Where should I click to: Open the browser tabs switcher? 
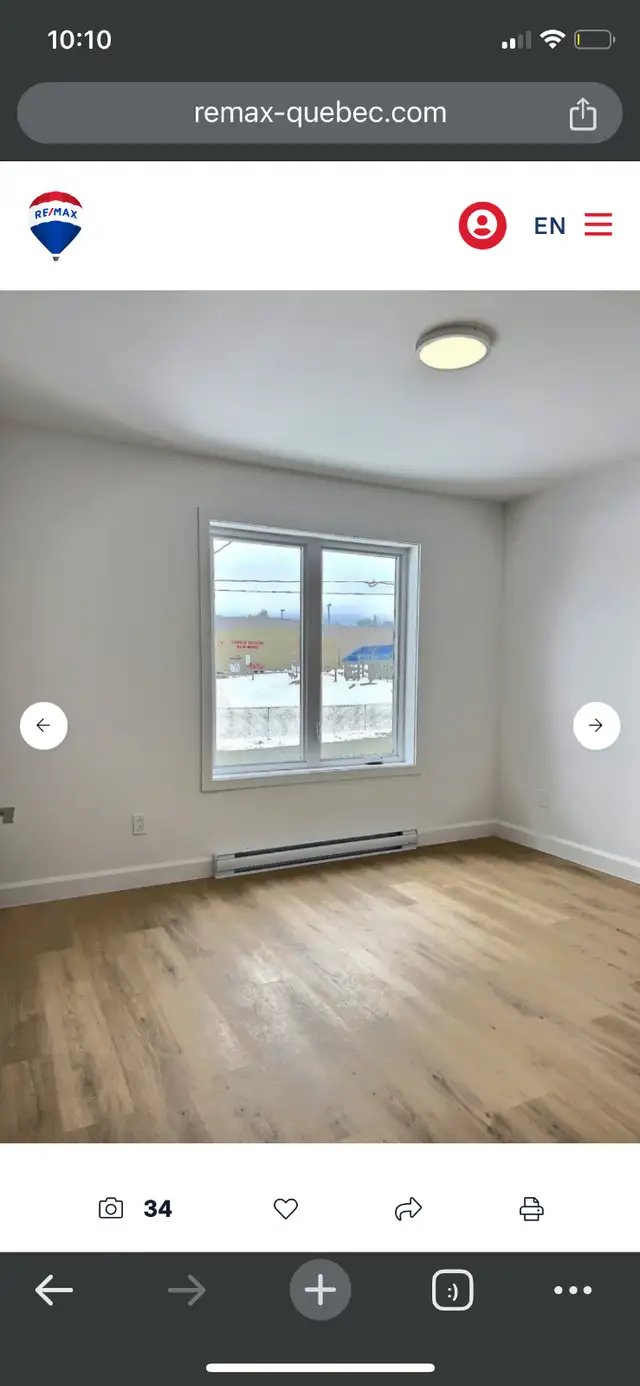453,1291
